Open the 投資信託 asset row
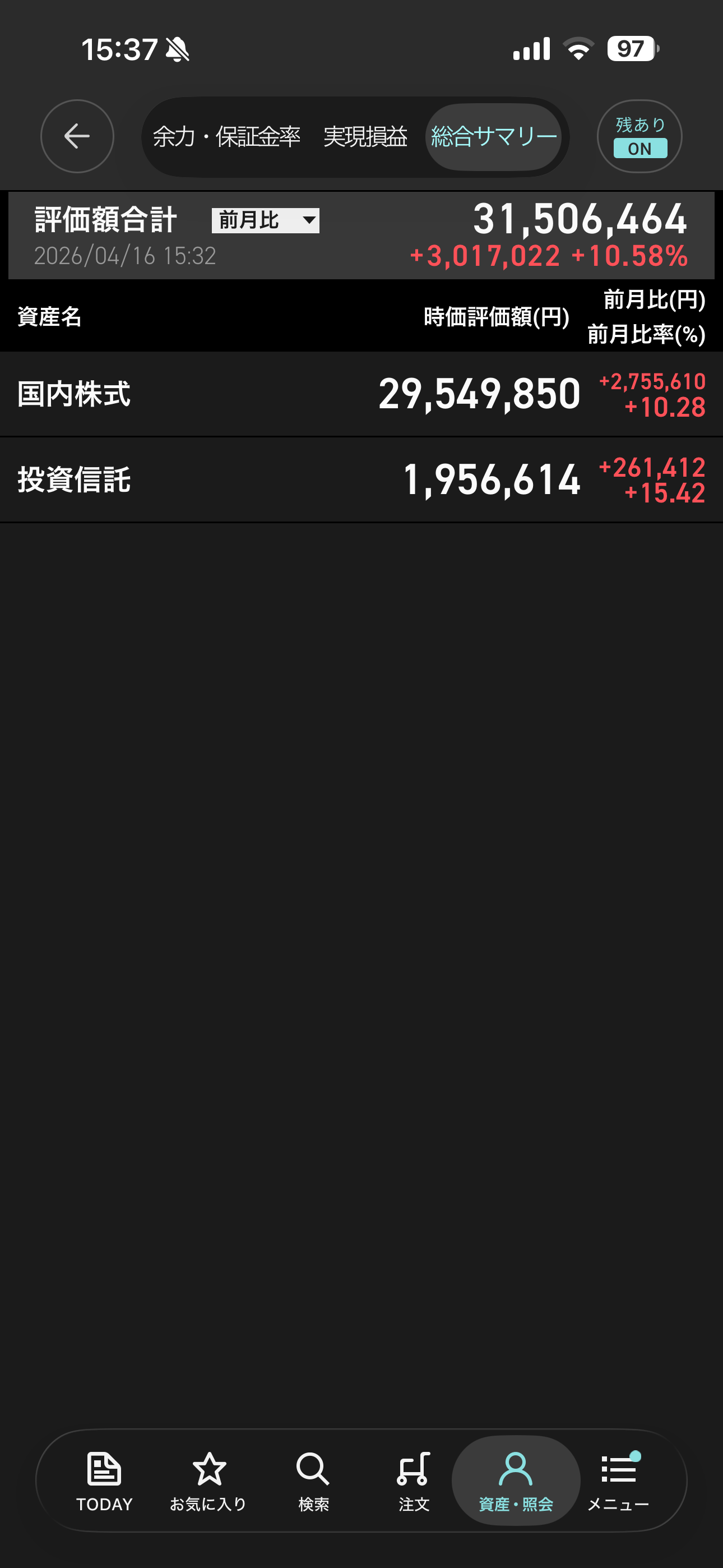The image size is (723, 1568). point(361,480)
